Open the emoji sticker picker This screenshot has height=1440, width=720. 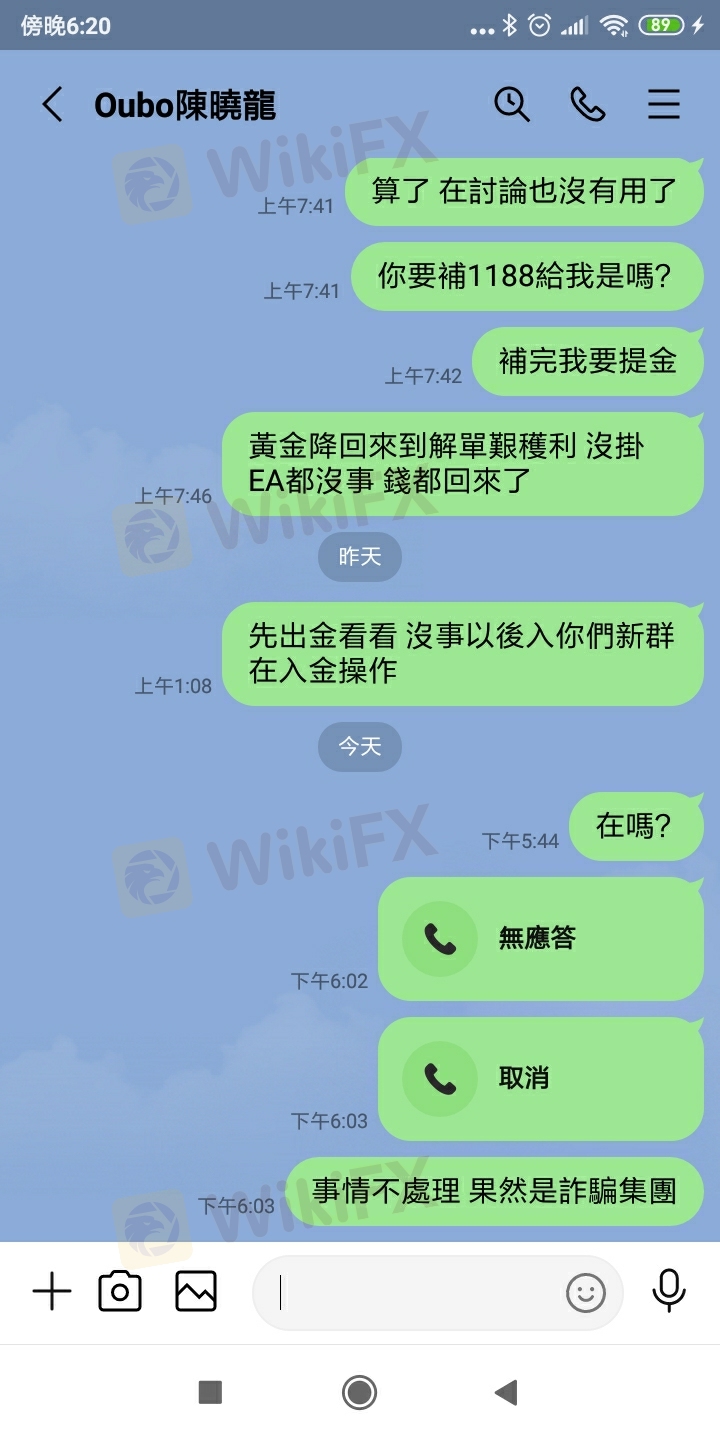click(586, 1293)
